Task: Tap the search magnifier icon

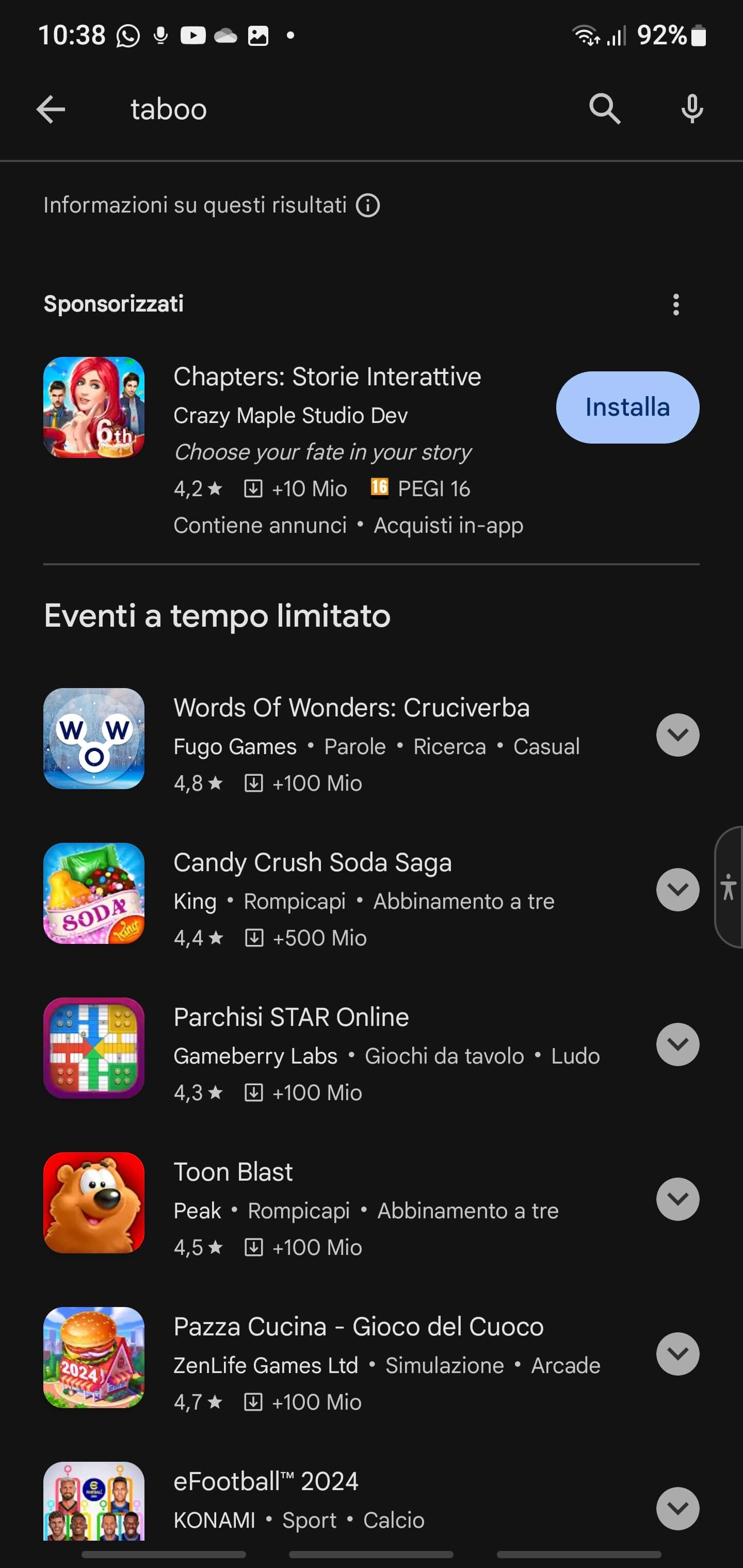Action: pos(604,109)
